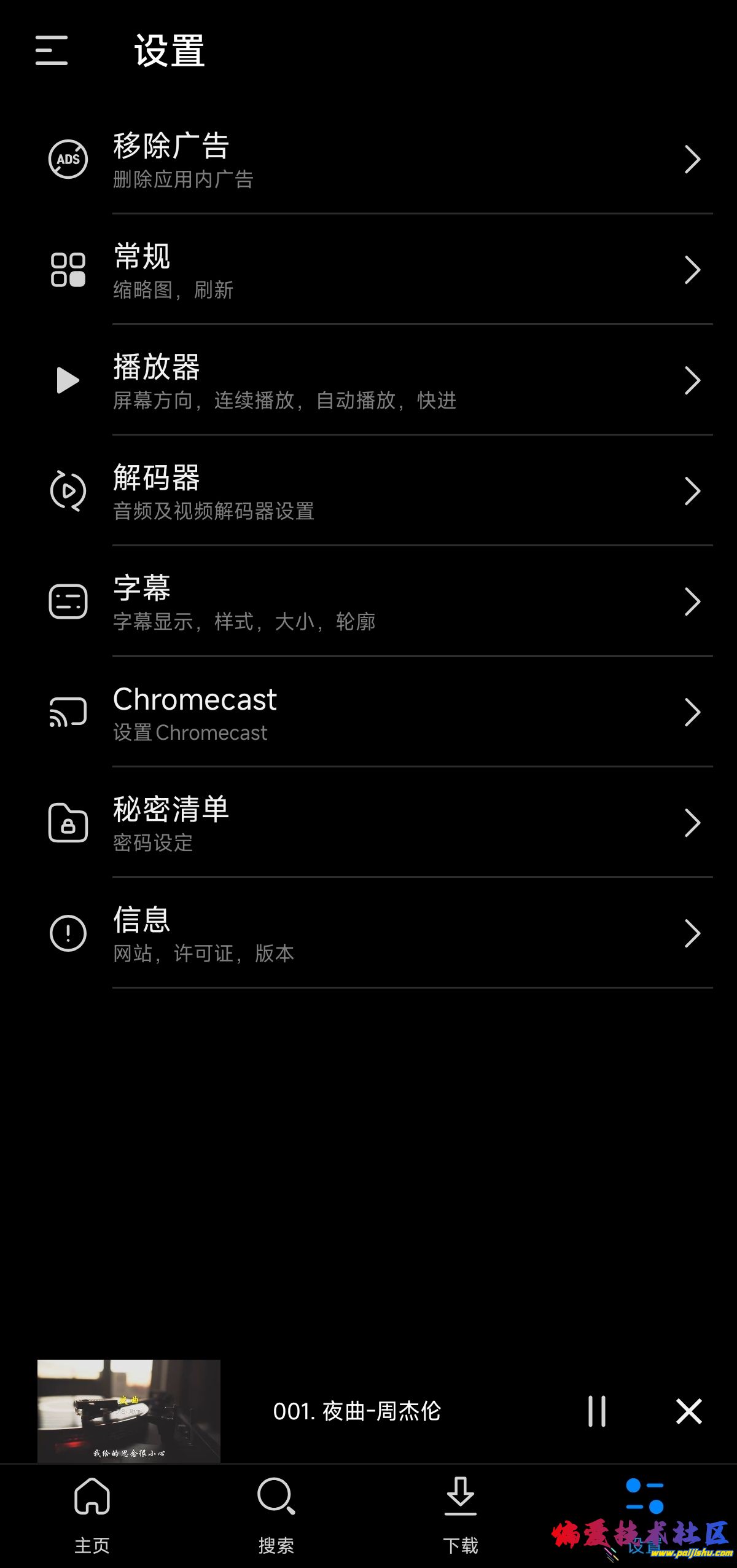Close the mini player
The width and height of the screenshot is (737, 1568).
[x=688, y=1411]
